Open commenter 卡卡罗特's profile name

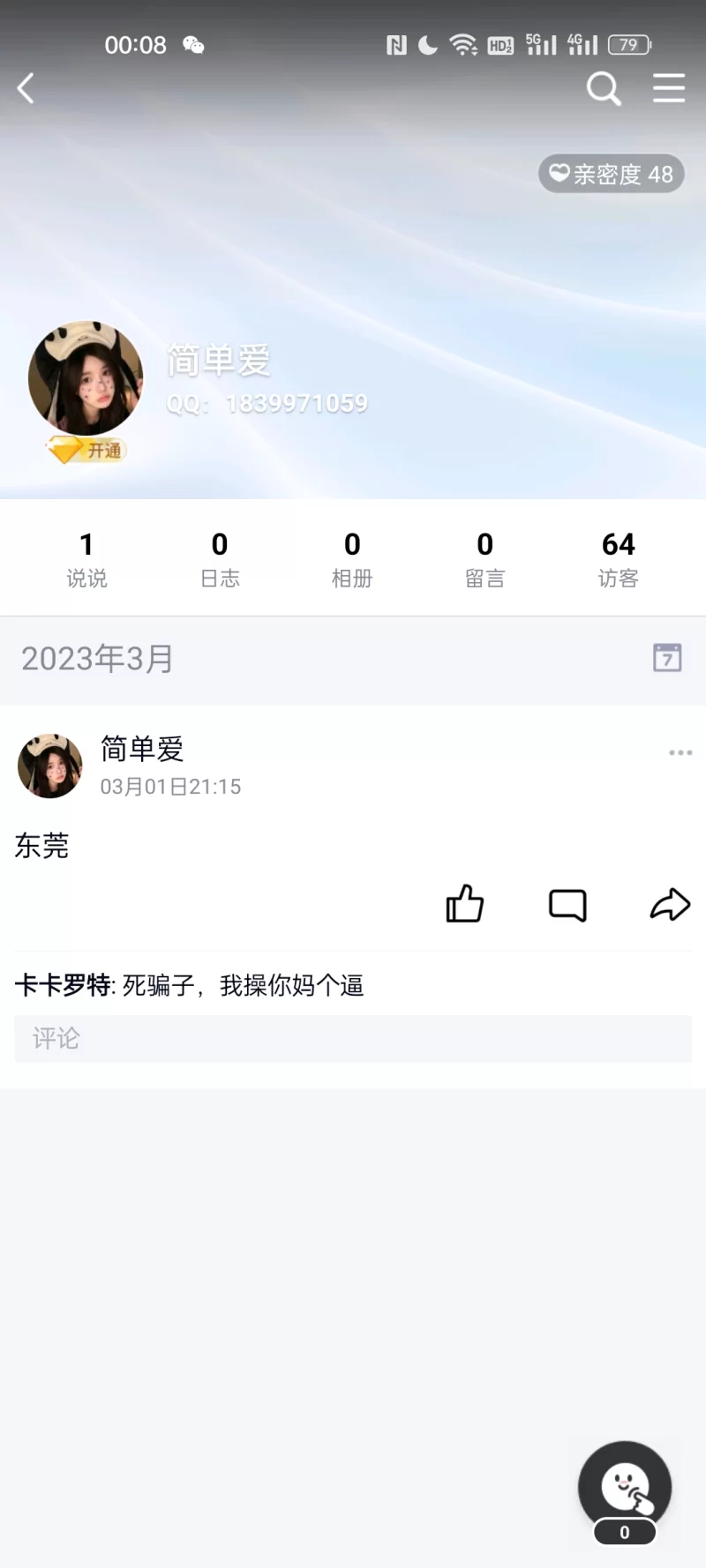point(63,985)
